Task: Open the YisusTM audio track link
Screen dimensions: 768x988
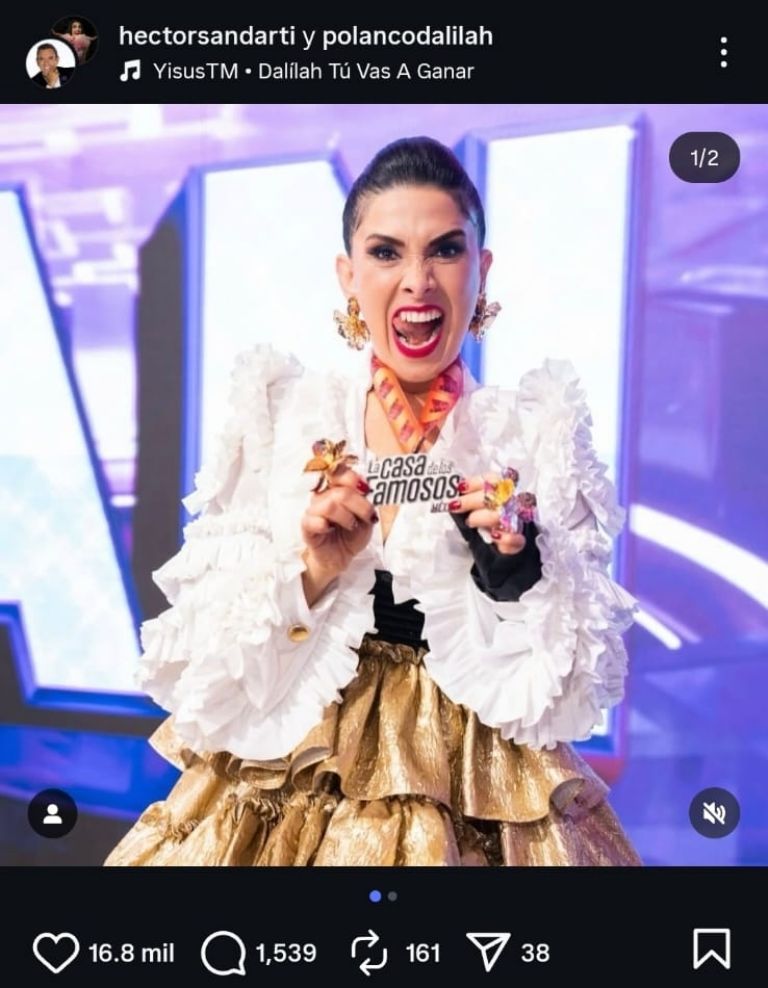Action: coord(296,71)
